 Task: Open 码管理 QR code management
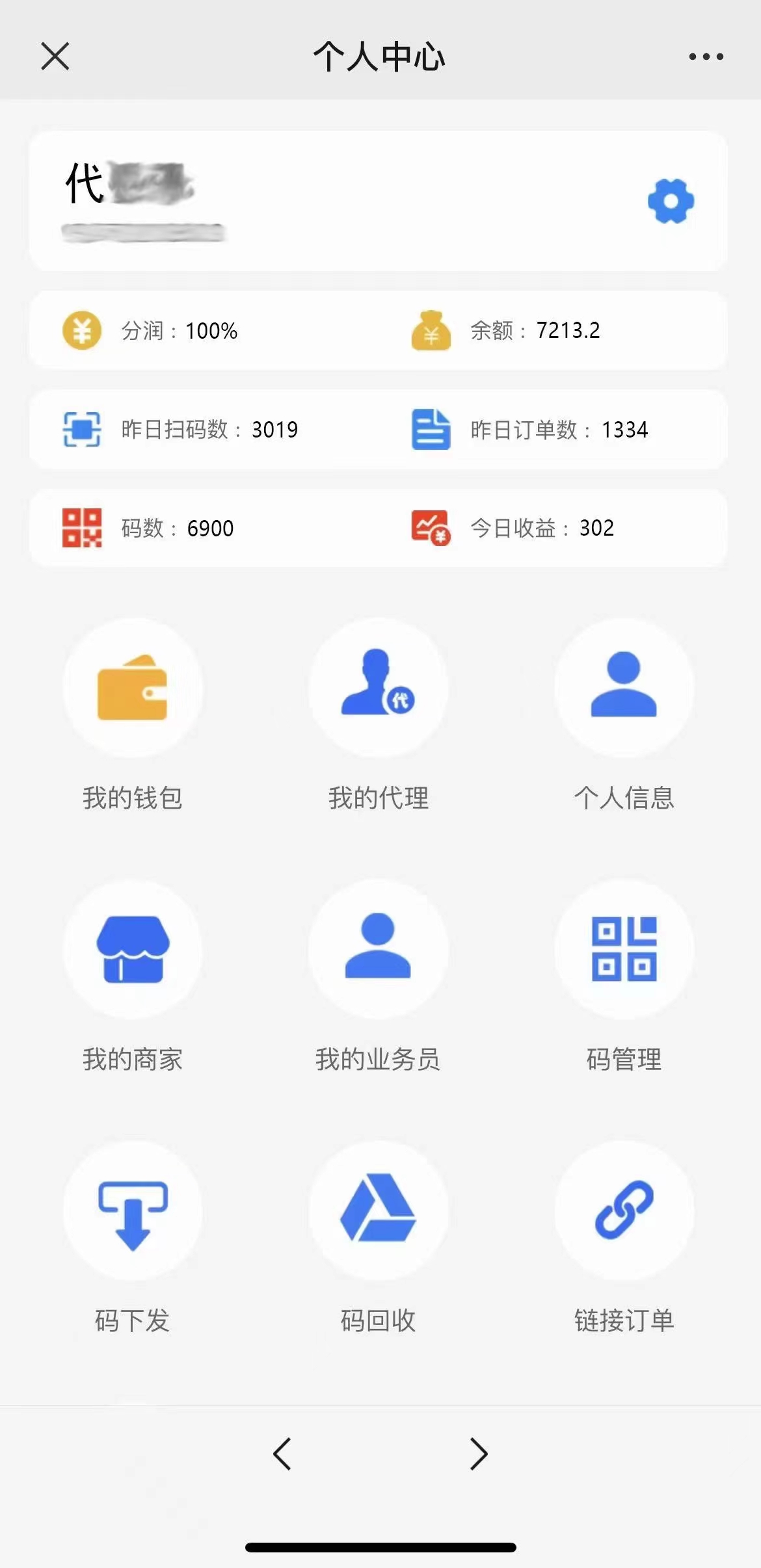click(624, 950)
